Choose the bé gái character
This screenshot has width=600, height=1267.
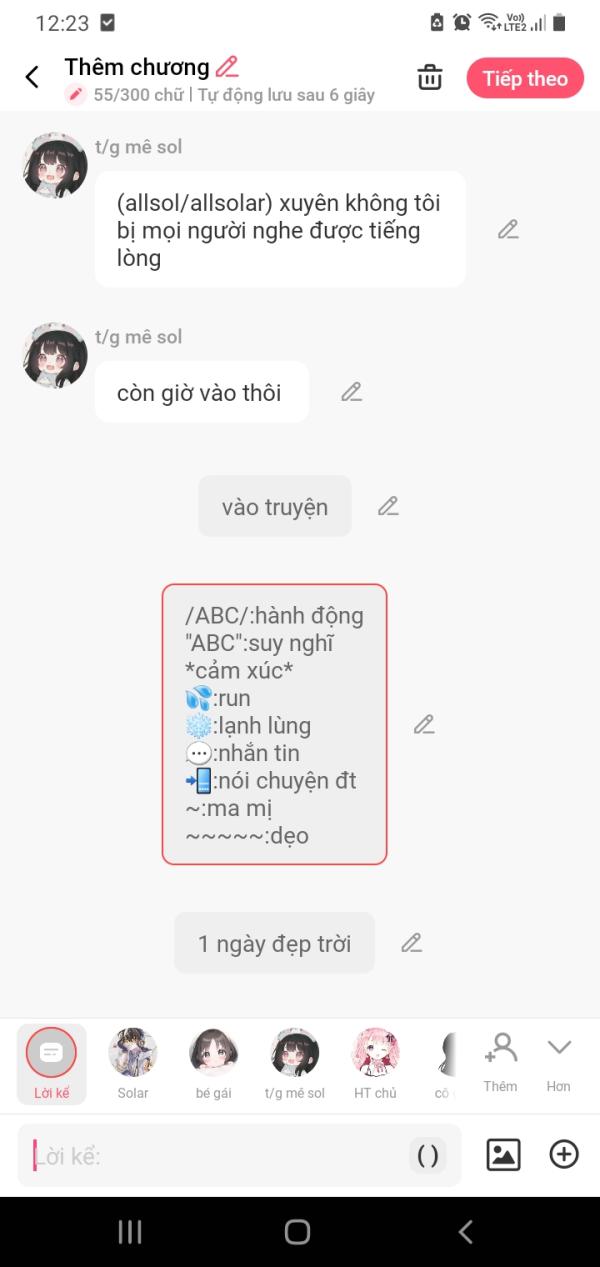(214, 1064)
